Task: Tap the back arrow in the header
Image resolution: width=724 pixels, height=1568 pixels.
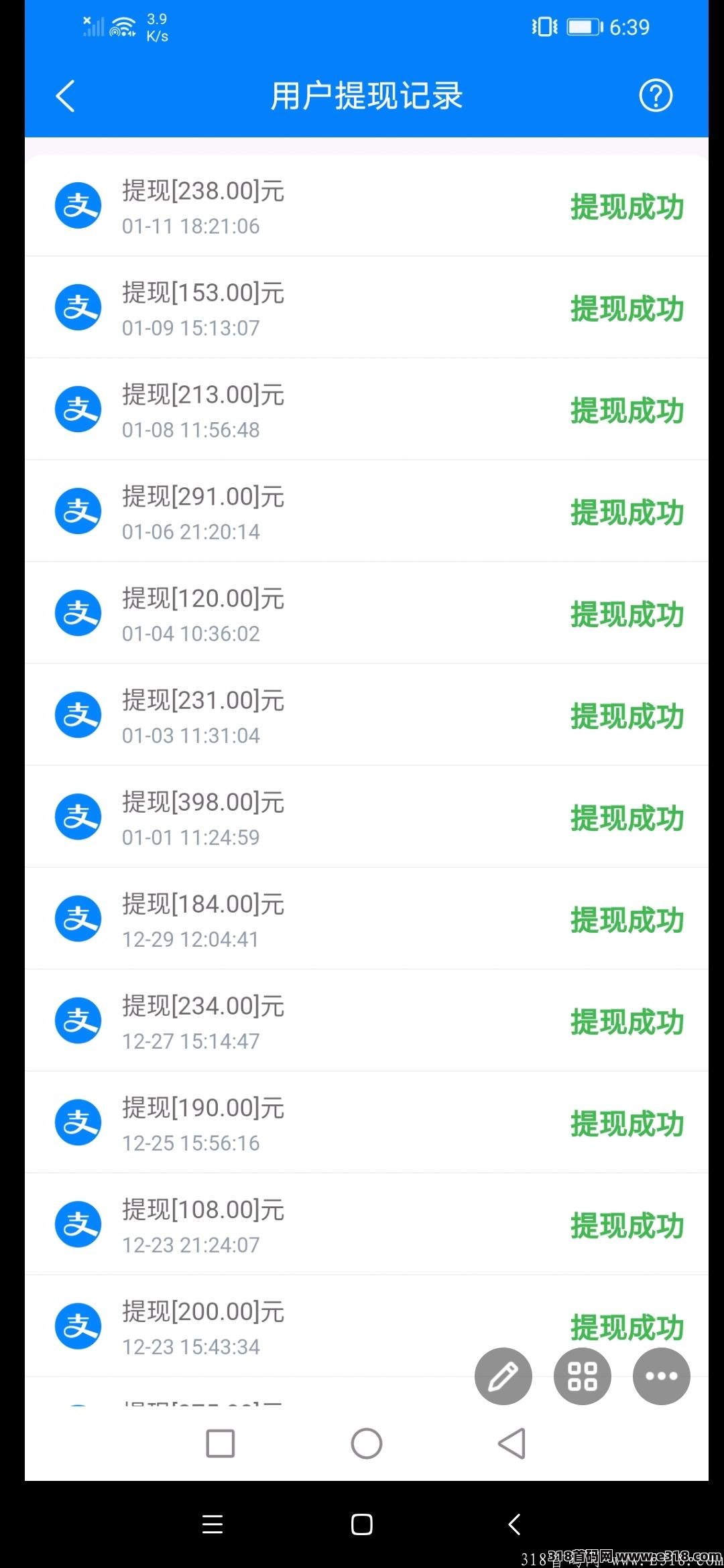Action: [66, 96]
